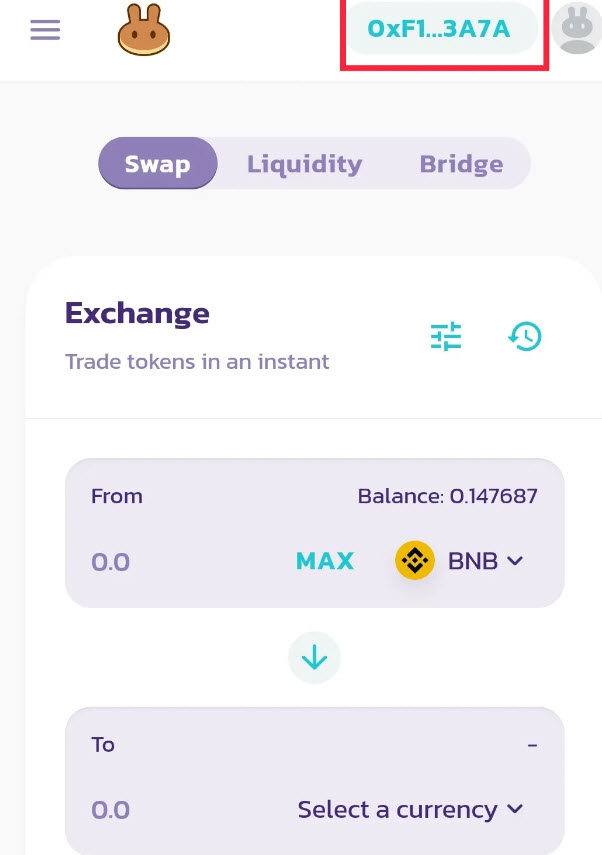Screen dimensions: 602x855
Task: Open swap settings sliders icon
Action: point(446,337)
